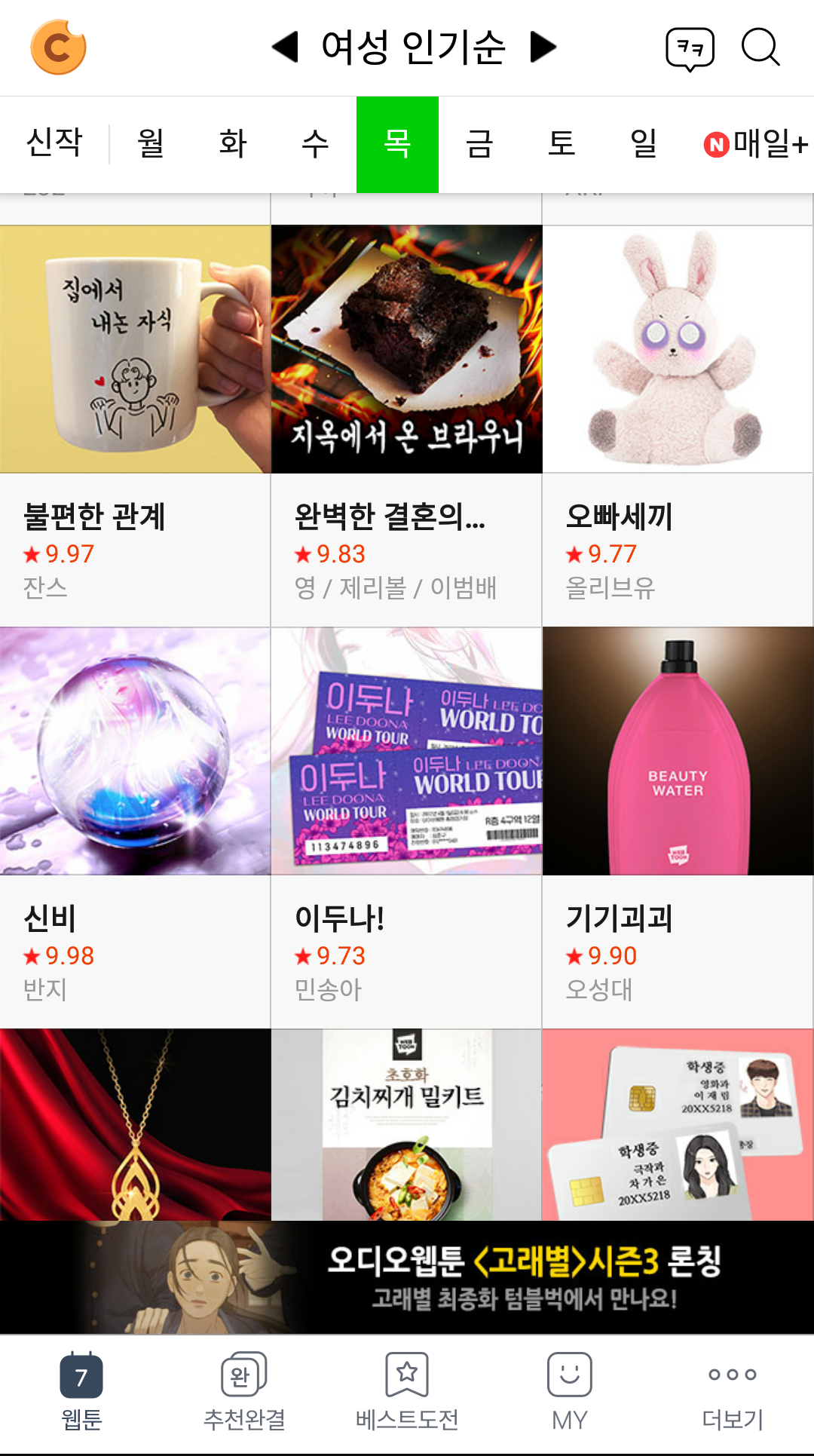Select the 월 day tab
Image resolution: width=814 pixels, height=1456 pixels.
[151, 143]
